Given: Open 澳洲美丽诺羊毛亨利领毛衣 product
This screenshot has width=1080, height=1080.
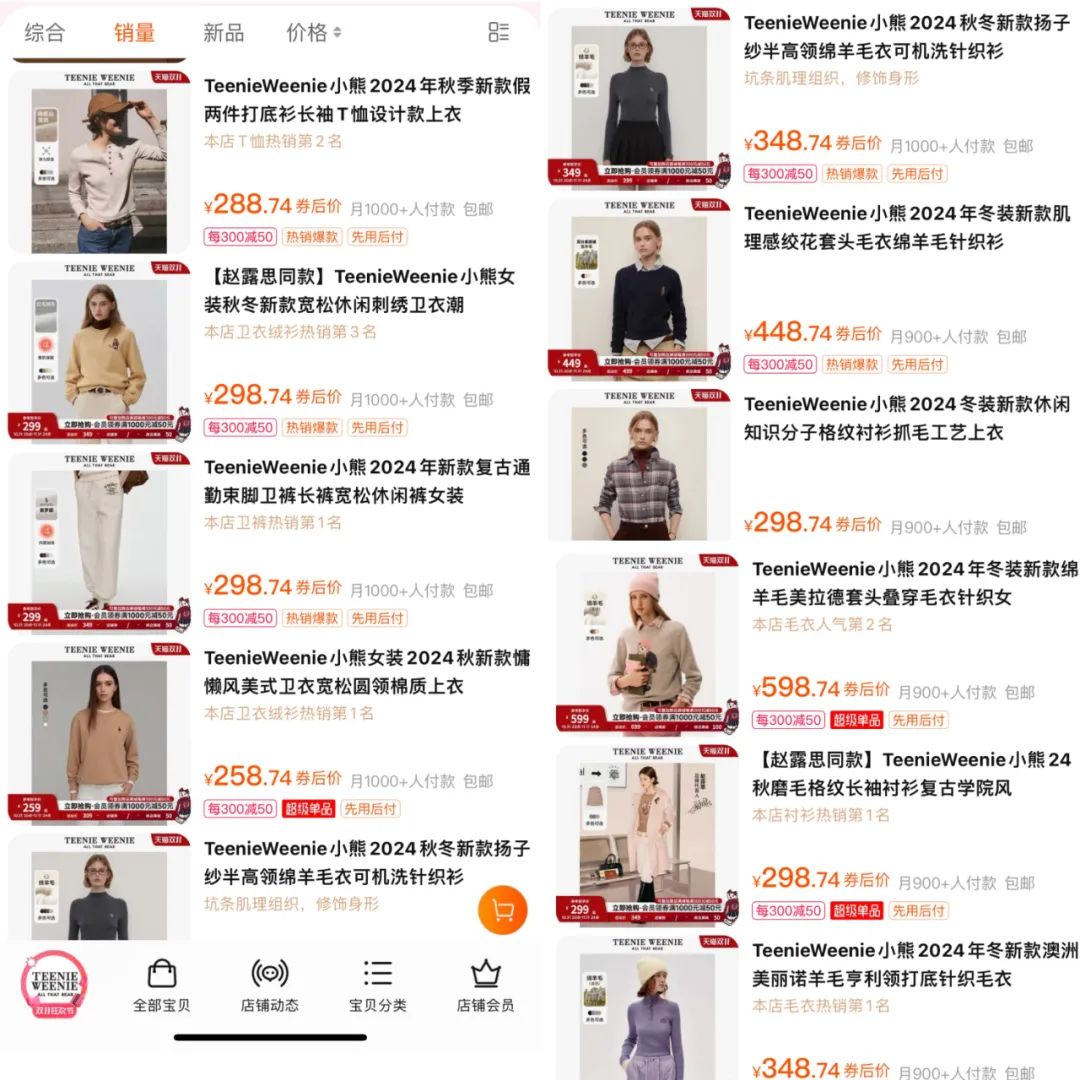Looking at the screenshot, I should click(x=914, y=964).
